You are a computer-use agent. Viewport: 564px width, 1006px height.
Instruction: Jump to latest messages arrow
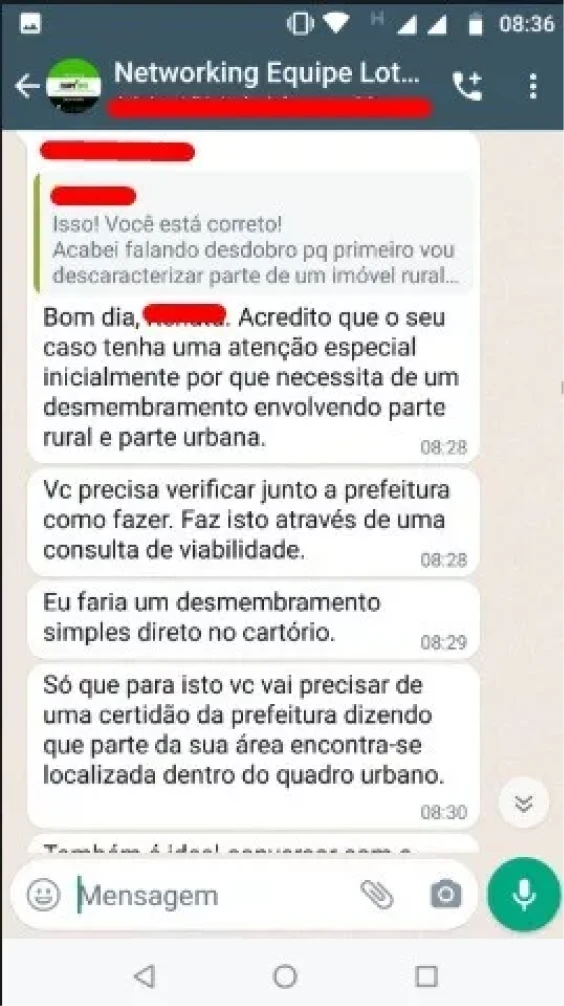coord(524,803)
